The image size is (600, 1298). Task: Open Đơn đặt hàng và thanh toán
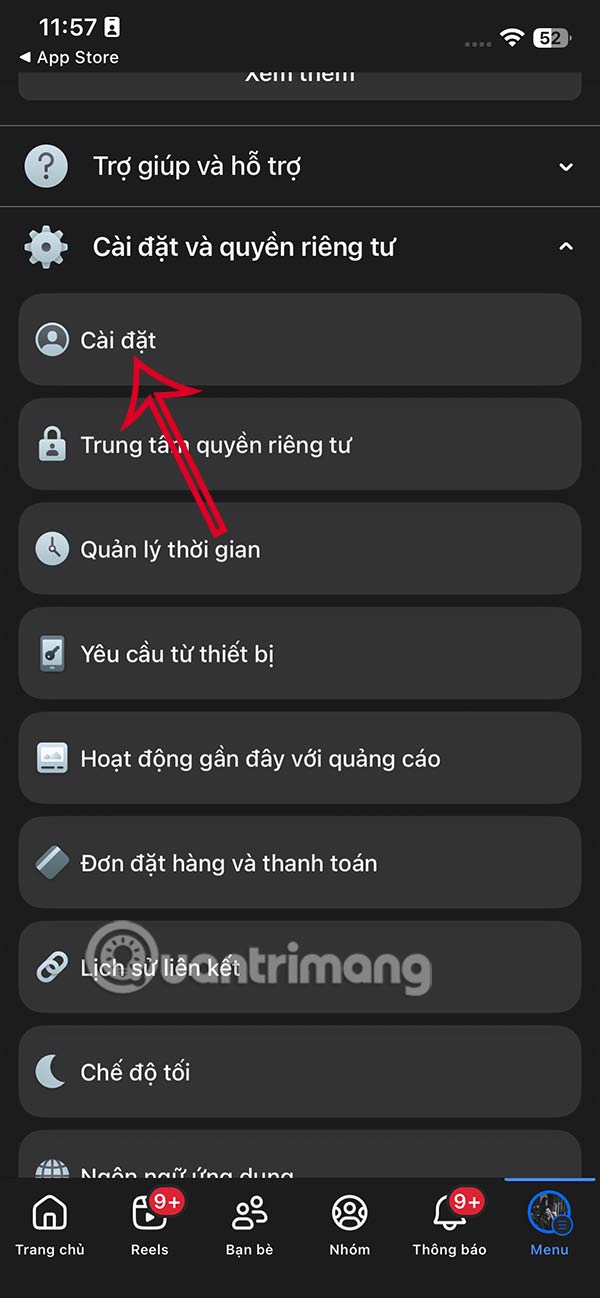(300, 863)
